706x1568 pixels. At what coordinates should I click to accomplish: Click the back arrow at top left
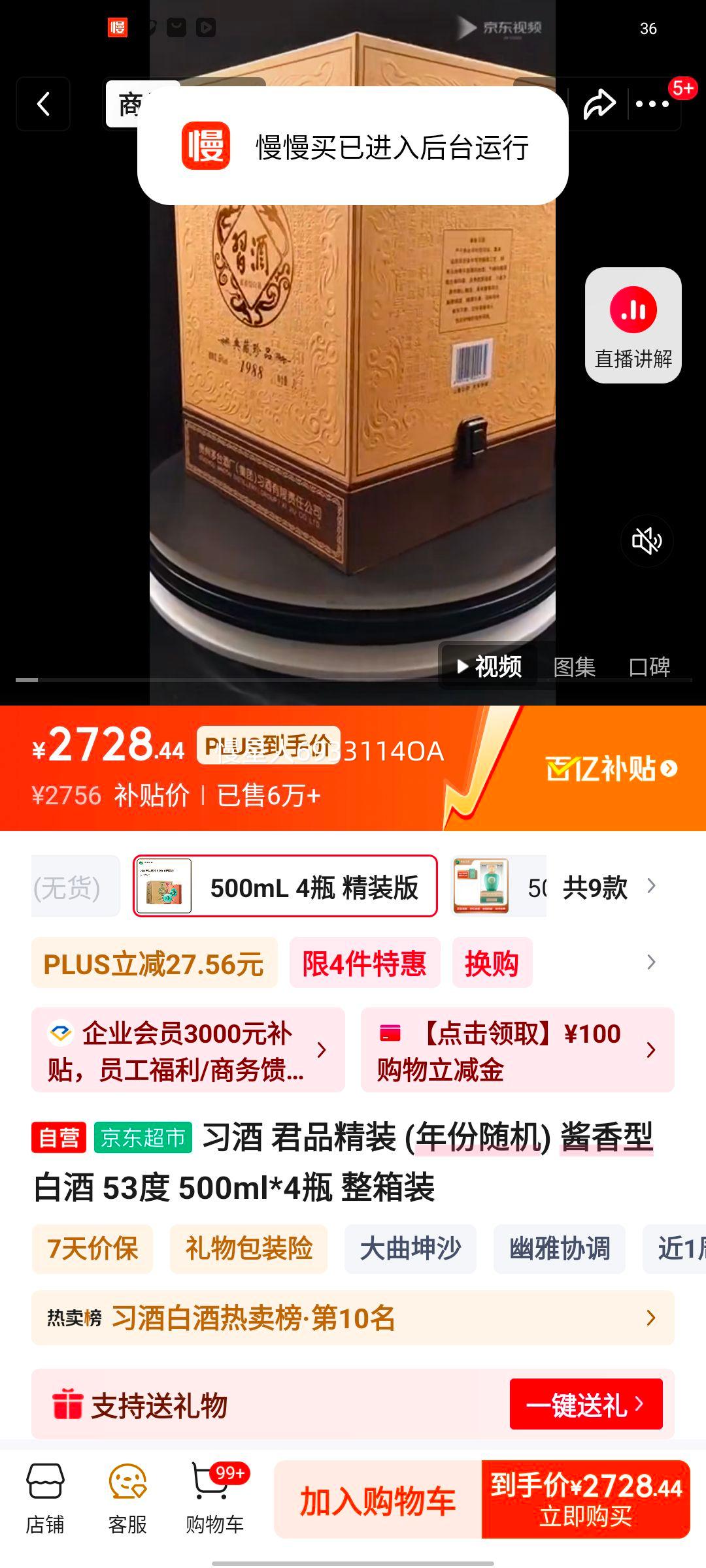coord(43,105)
